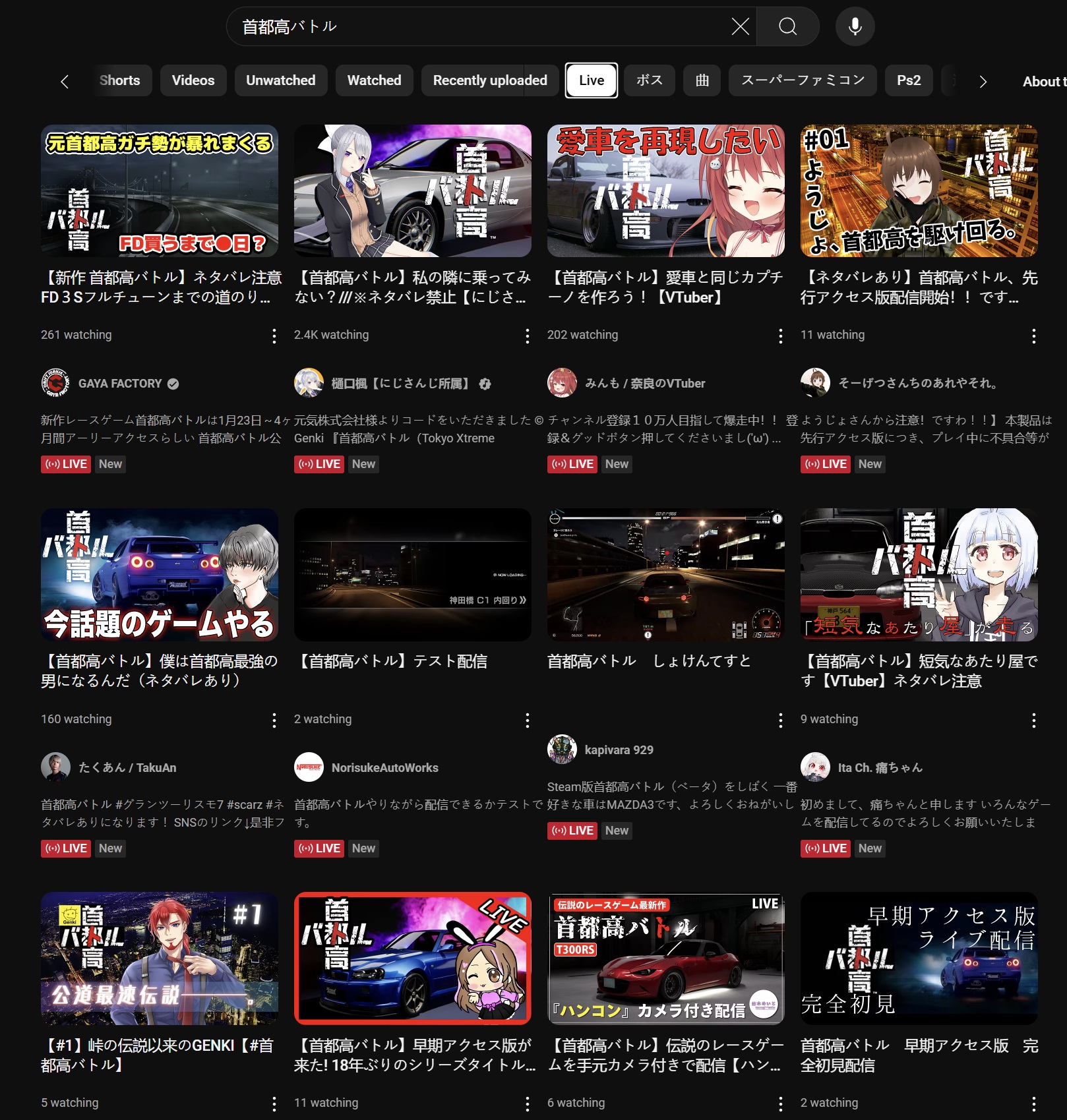Select the Shorts filter chip
The image size is (1067, 1120).
pyautogui.click(x=119, y=80)
